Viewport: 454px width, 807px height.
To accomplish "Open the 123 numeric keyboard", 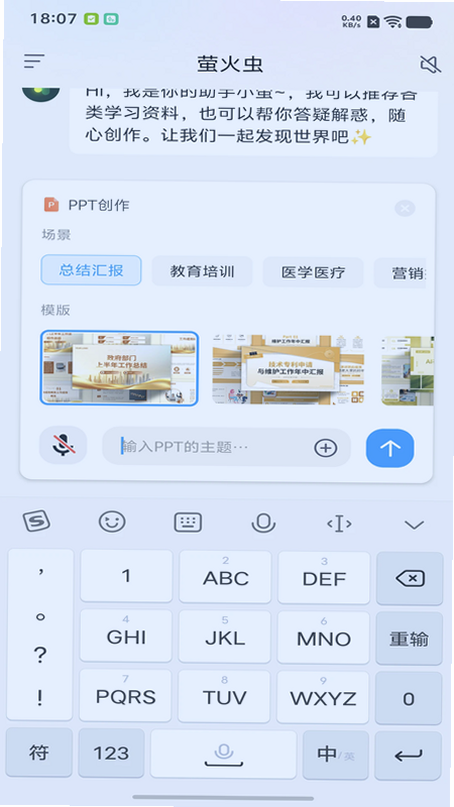I will 111,753.
